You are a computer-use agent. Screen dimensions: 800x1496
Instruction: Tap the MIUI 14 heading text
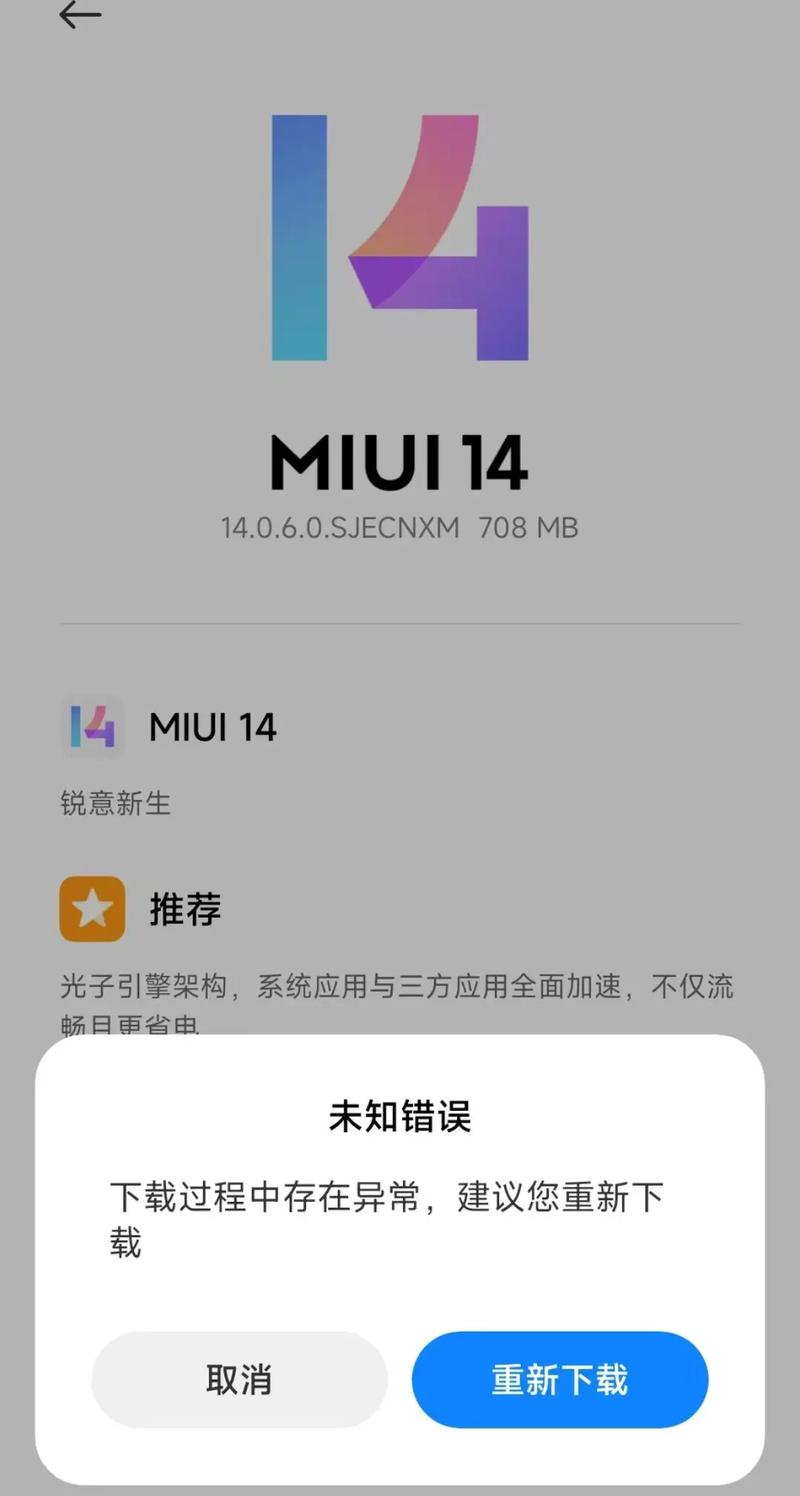click(x=400, y=460)
